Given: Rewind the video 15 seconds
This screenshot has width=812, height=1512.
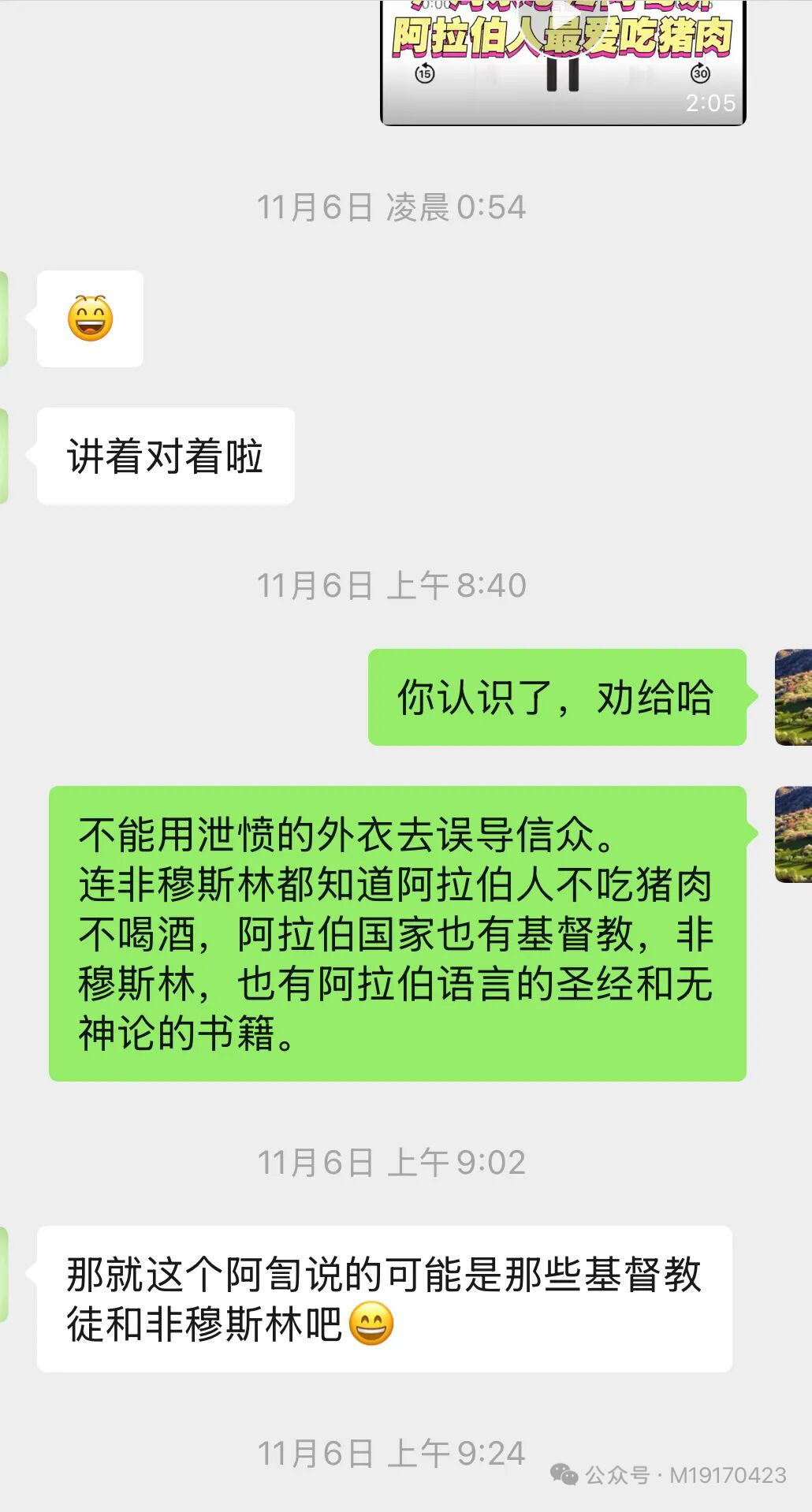Looking at the screenshot, I should tap(425, 73).
